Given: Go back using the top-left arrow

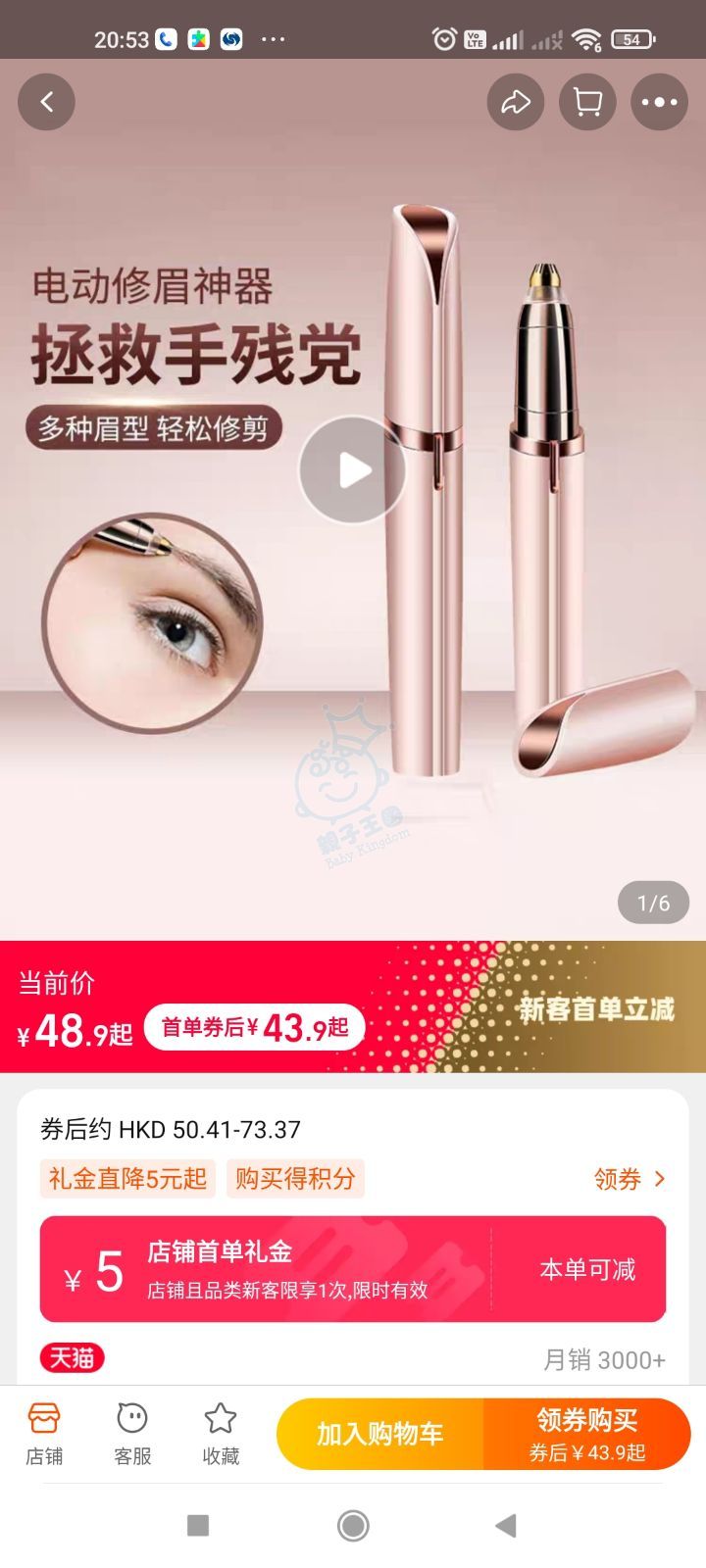Looking at the screenshot, I should [46, 102].
